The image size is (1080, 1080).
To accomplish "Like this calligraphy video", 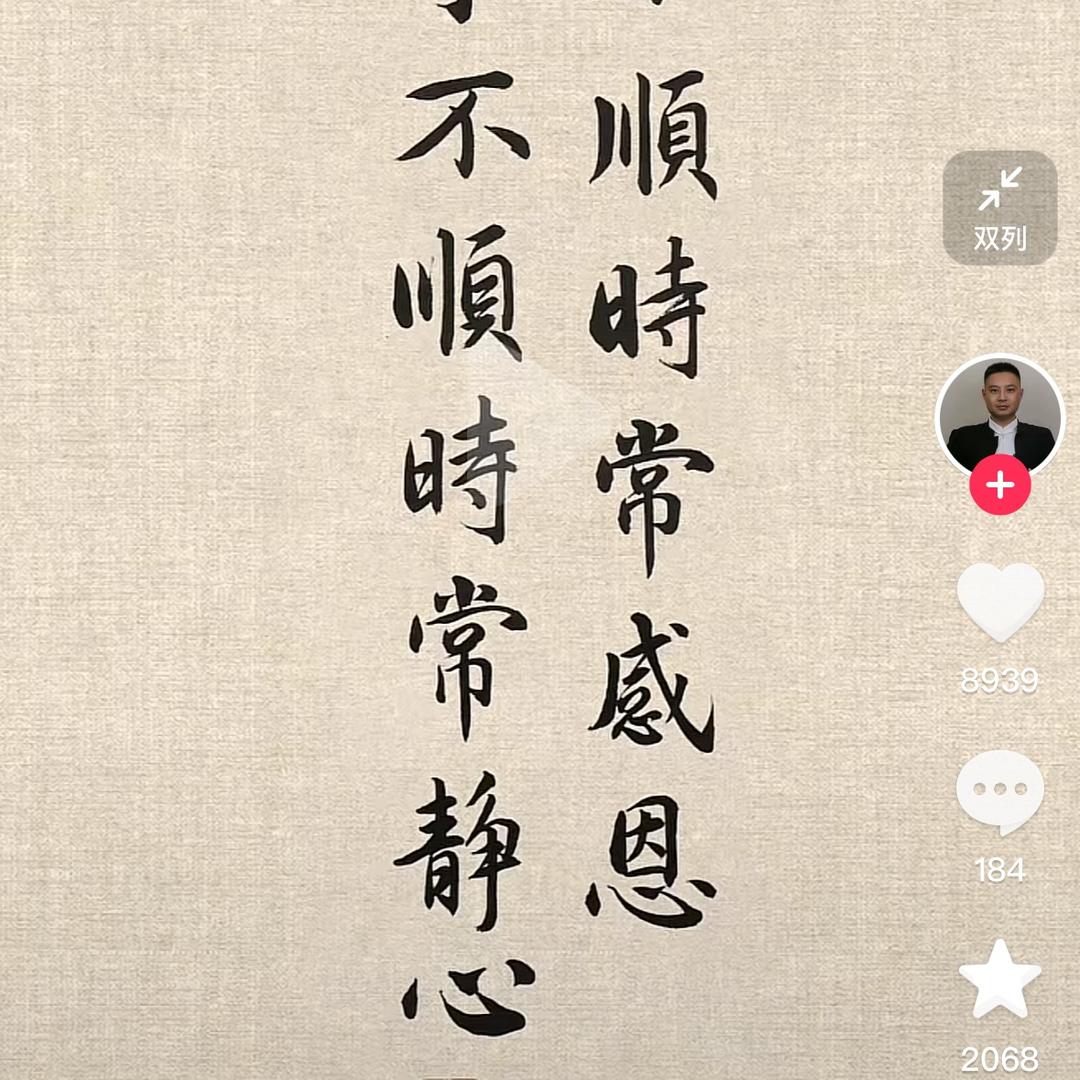I will pos(1000,603).
